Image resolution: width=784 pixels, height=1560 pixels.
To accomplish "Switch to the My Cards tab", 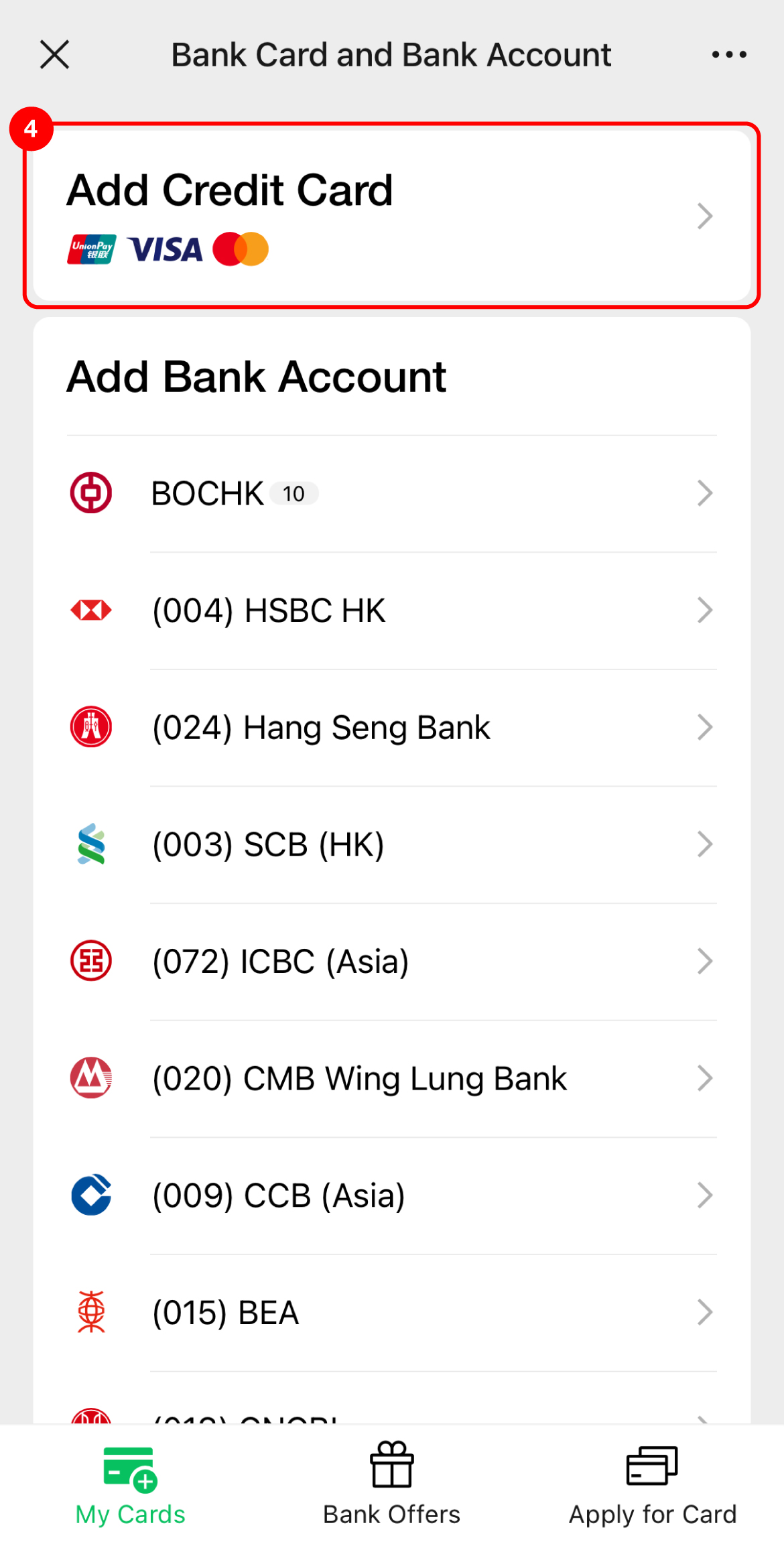I will [130, 1484].
